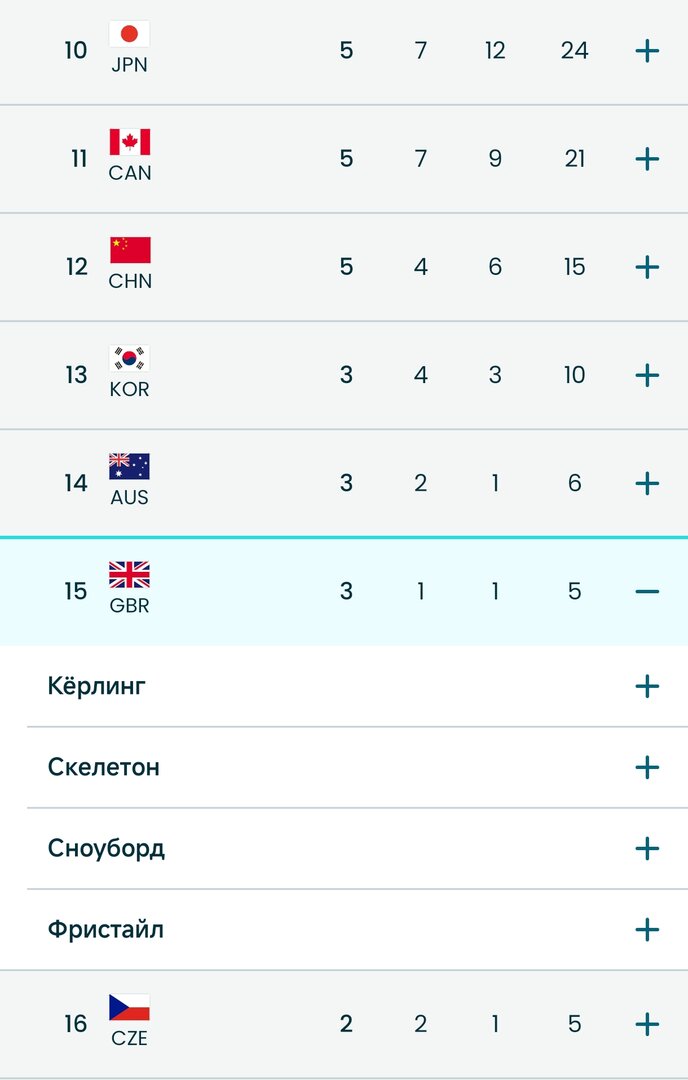Expand the CHN medal breakdown
Viewport: 688px width, 1080px height.
coord(647,267)
